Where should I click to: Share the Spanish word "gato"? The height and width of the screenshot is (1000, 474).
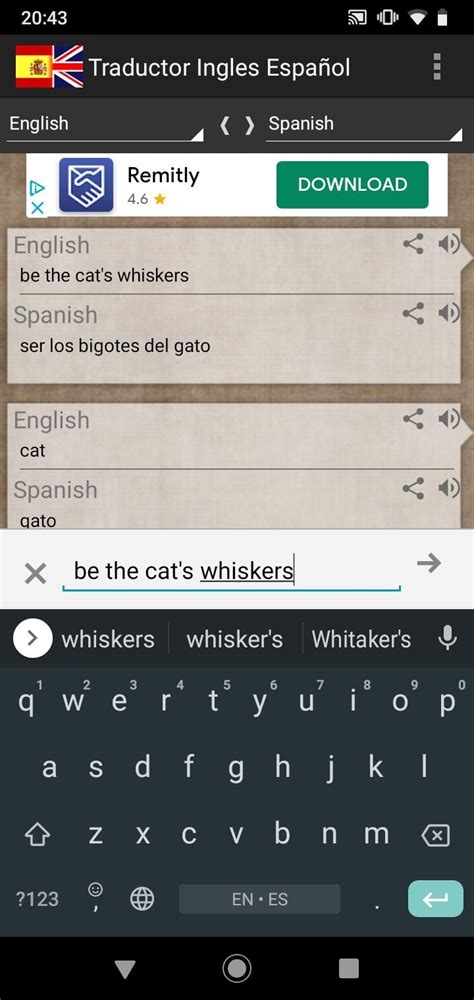click(413, 488)
